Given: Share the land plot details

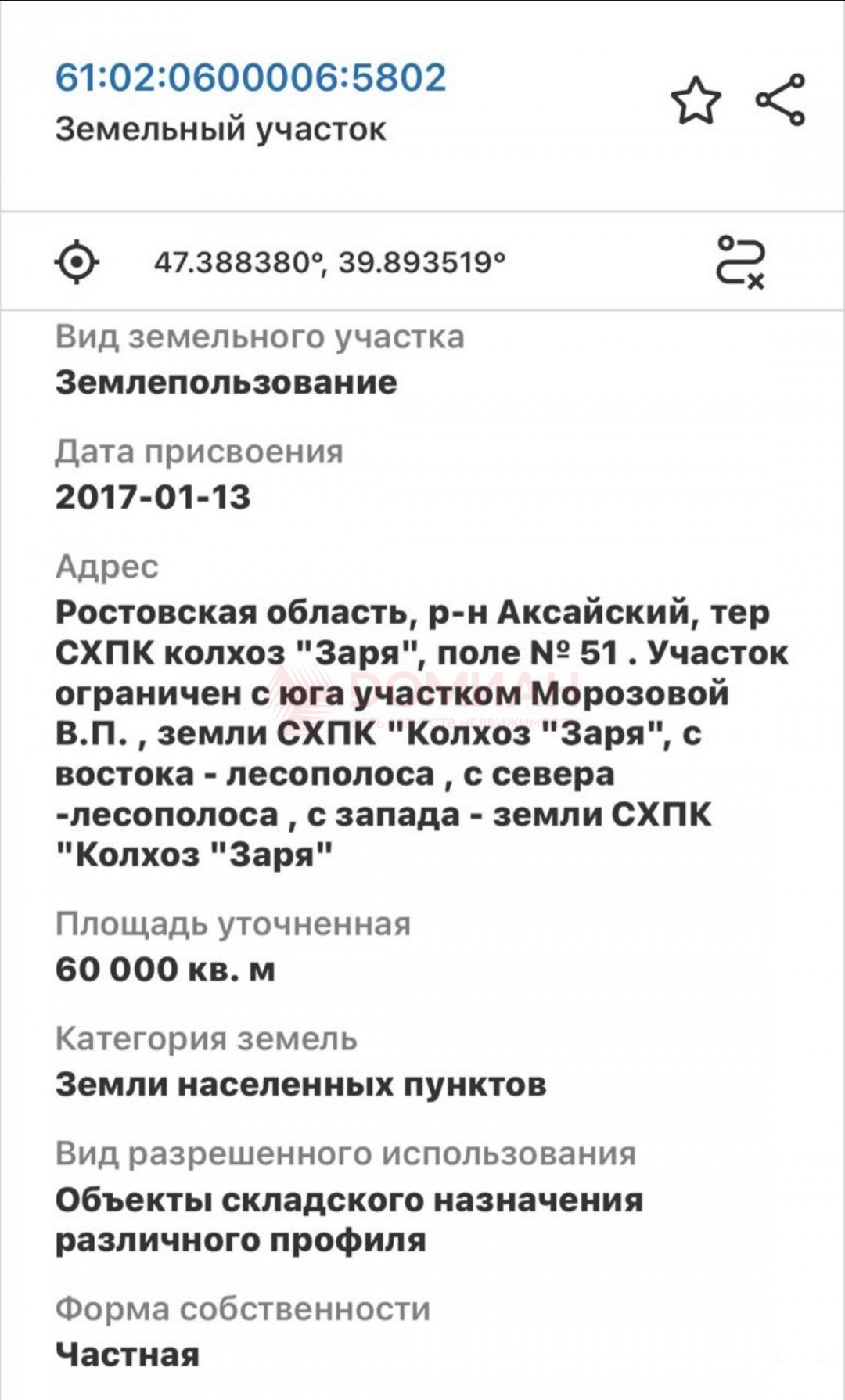Looking at the screenshot, I should coord(780,99).
